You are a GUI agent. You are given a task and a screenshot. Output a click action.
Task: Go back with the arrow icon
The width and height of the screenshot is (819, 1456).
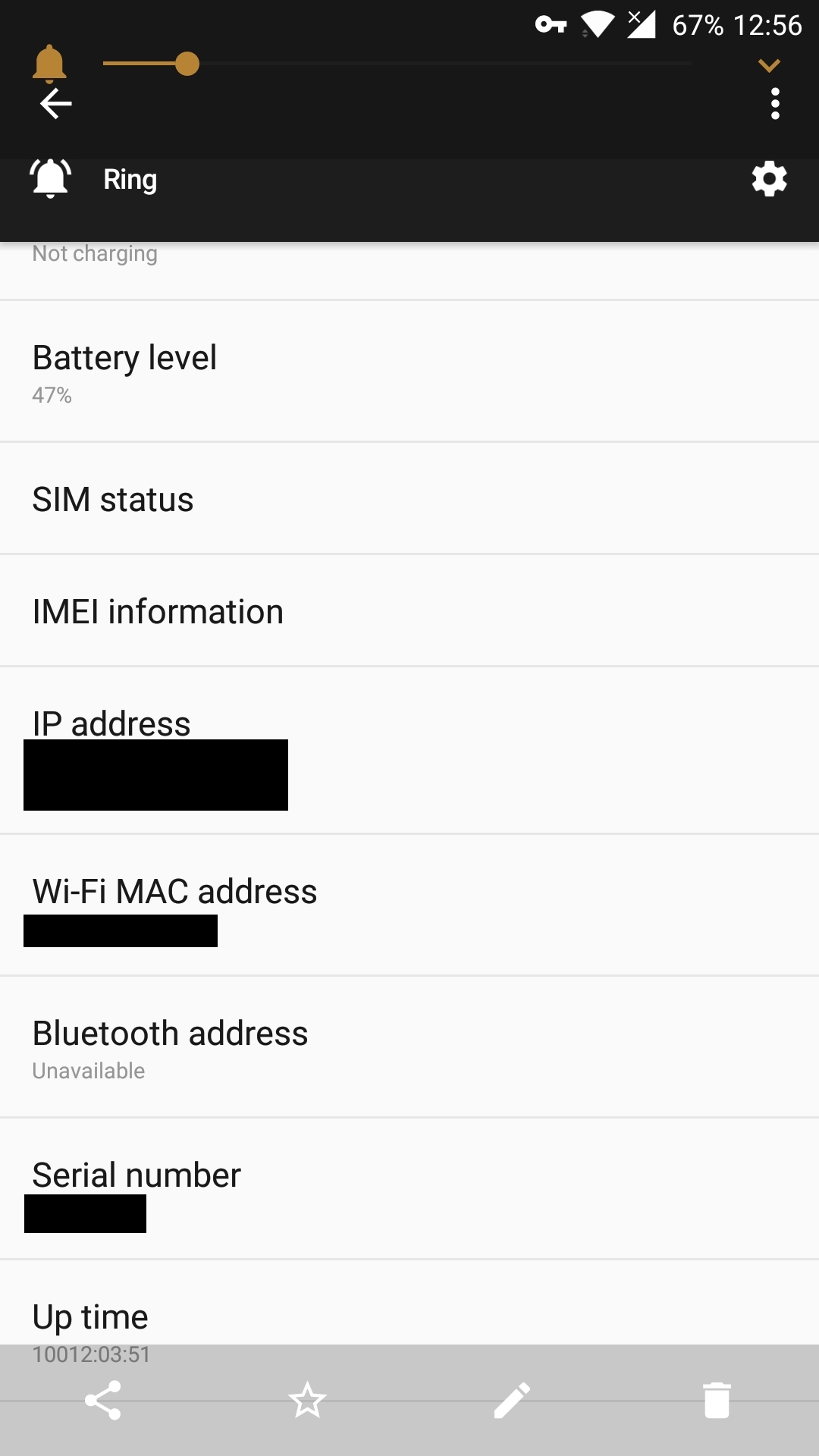coord(56,104)
